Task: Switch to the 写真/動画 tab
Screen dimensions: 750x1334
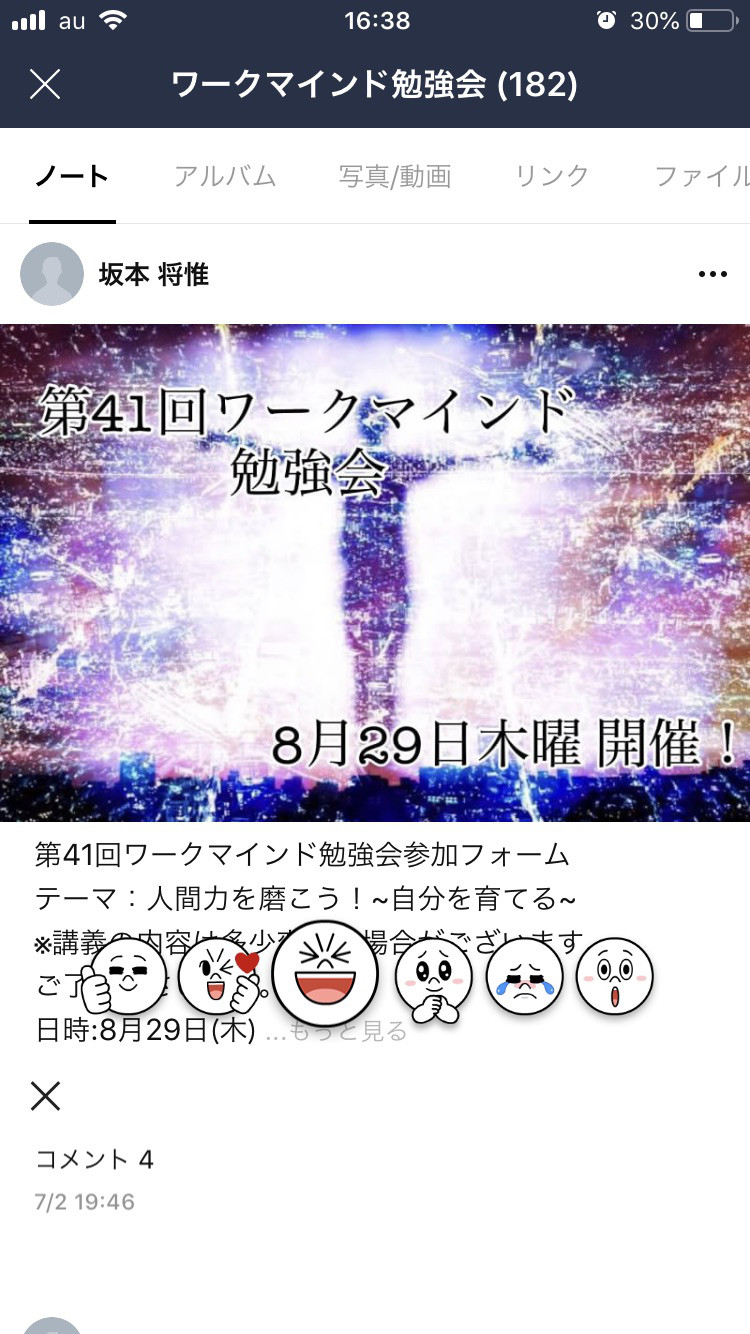Action: point(395,177)
